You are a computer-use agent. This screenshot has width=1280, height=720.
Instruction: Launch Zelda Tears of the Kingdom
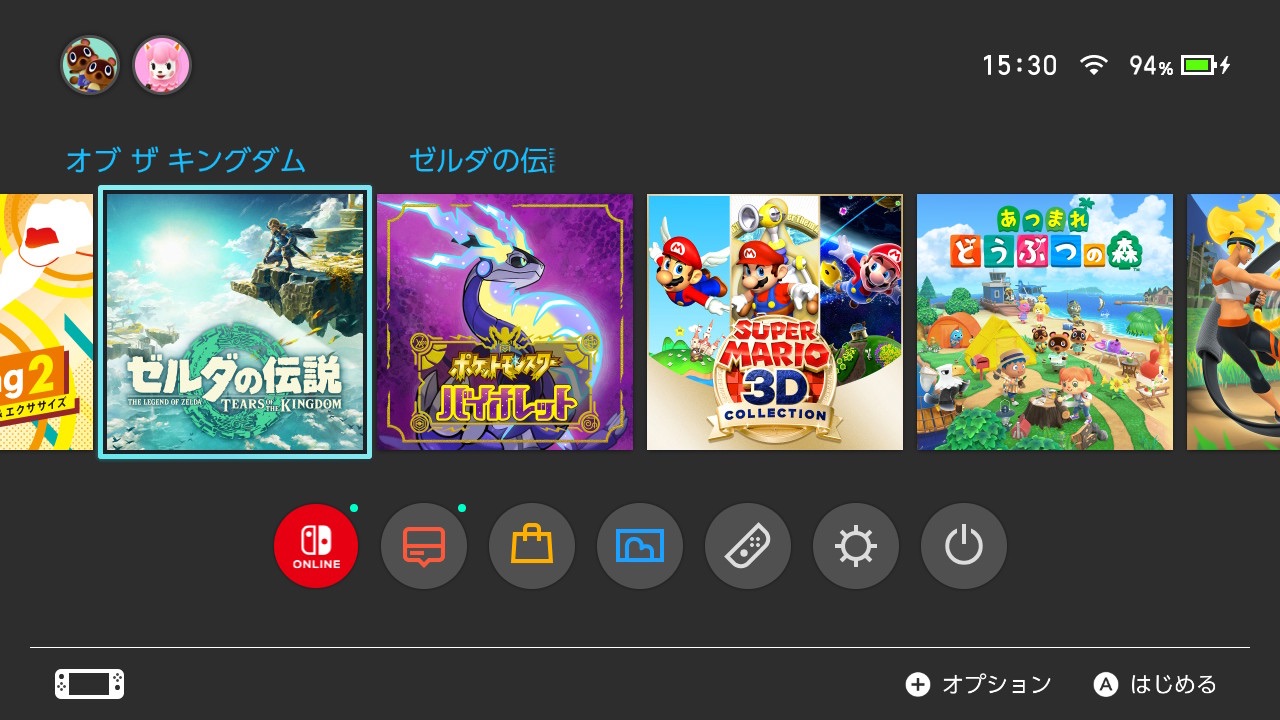[x=235, y=322]
